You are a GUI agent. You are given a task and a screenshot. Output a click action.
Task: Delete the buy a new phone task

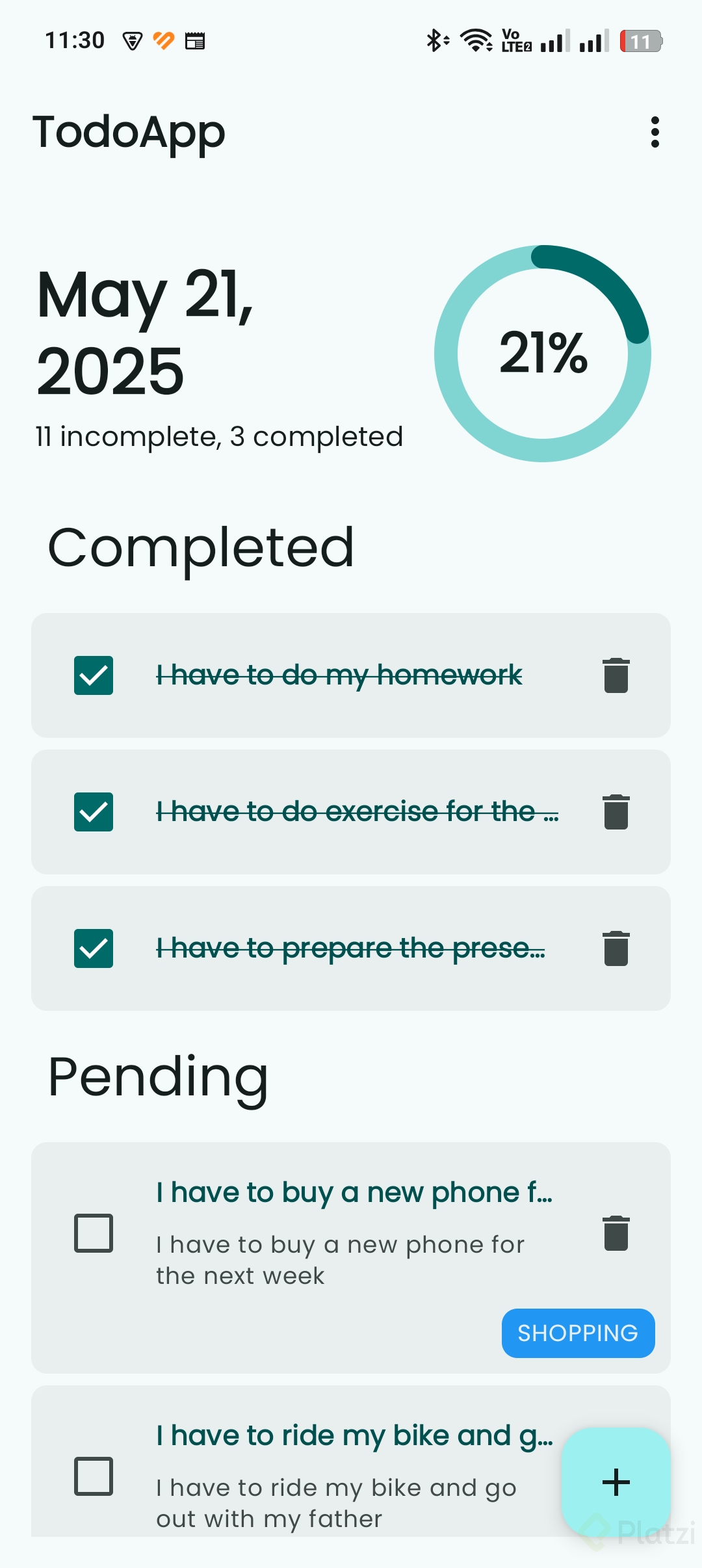point(616,1233)
